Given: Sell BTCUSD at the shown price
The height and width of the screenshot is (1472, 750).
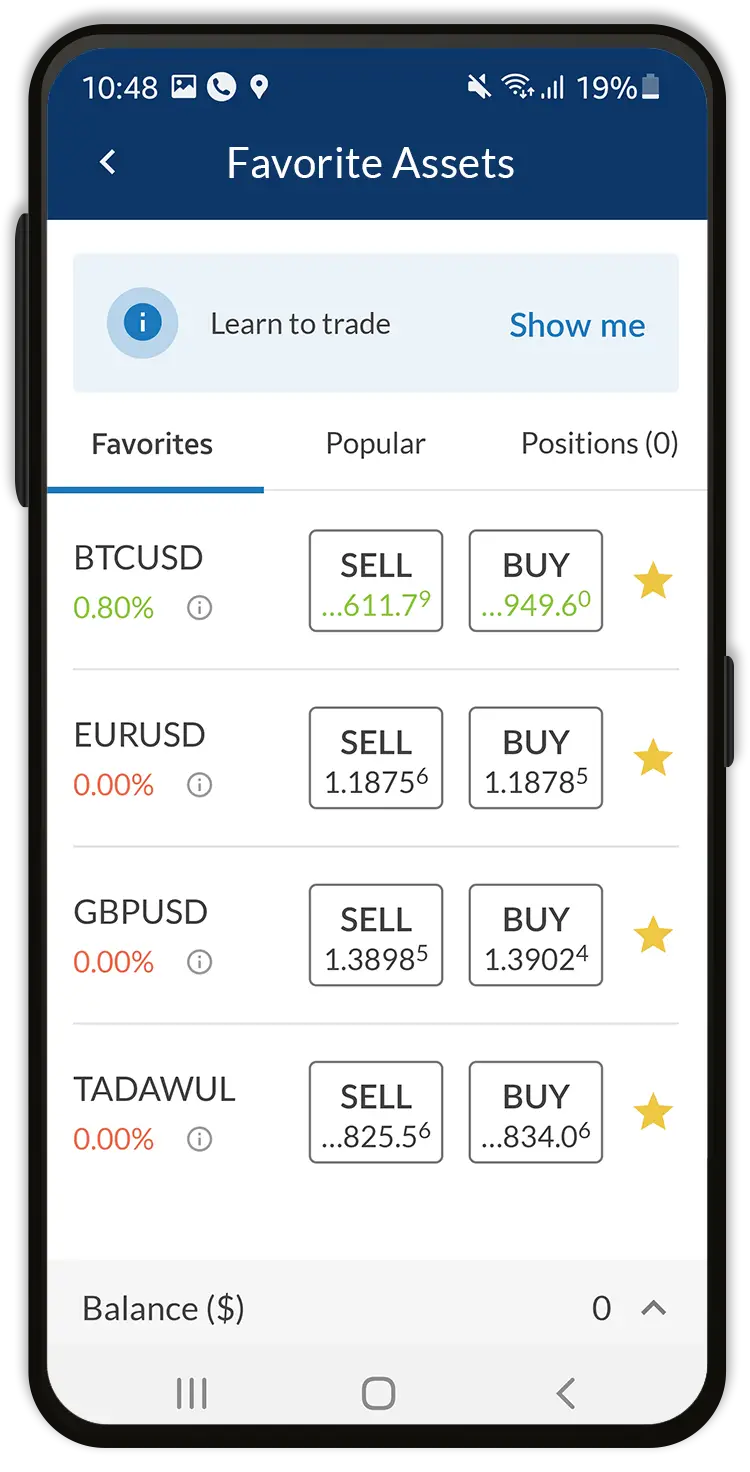Looking at the screenshot, I should [x=376, y=581].
